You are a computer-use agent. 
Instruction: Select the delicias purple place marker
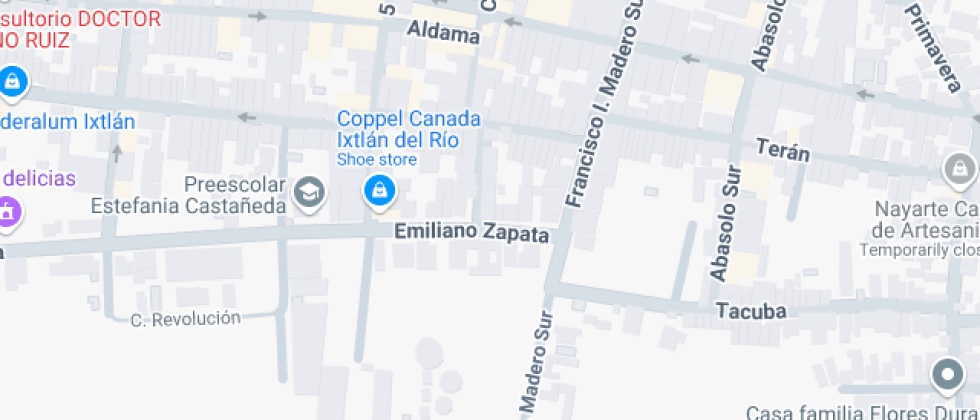pos(7,211)
